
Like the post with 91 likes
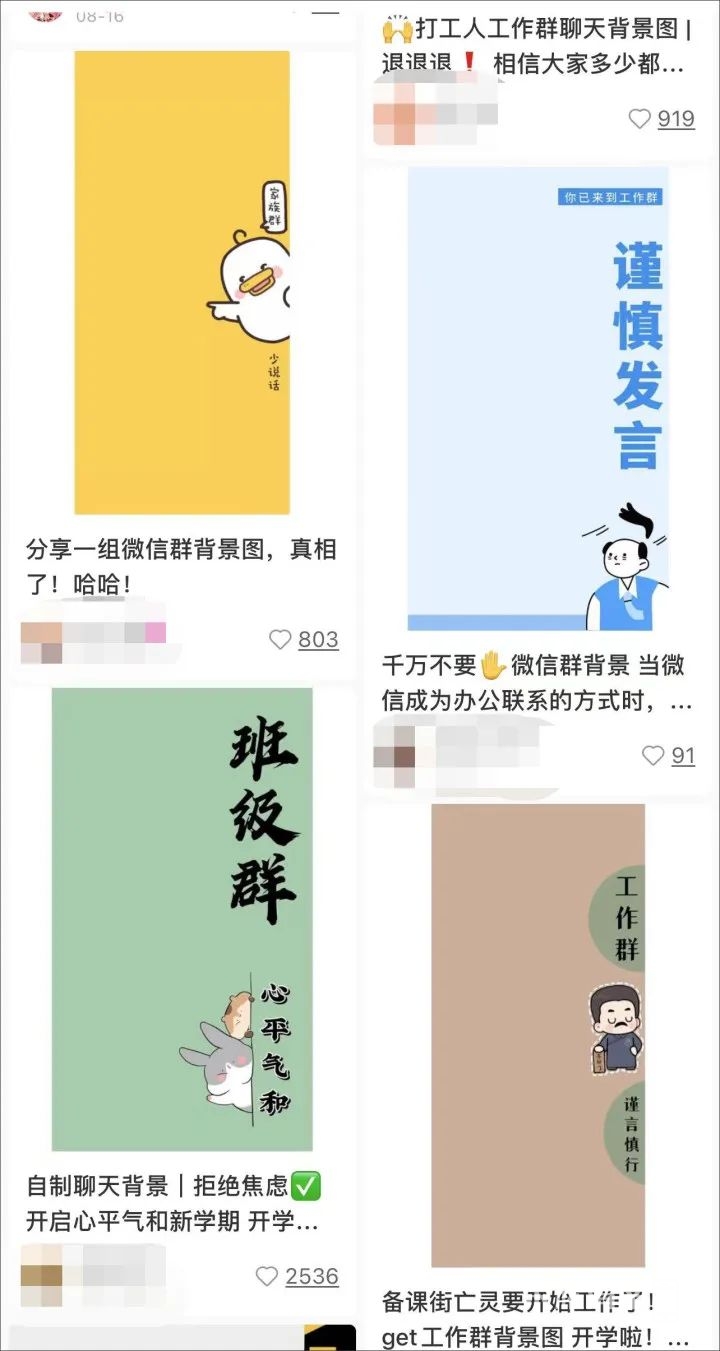(653, 755)
